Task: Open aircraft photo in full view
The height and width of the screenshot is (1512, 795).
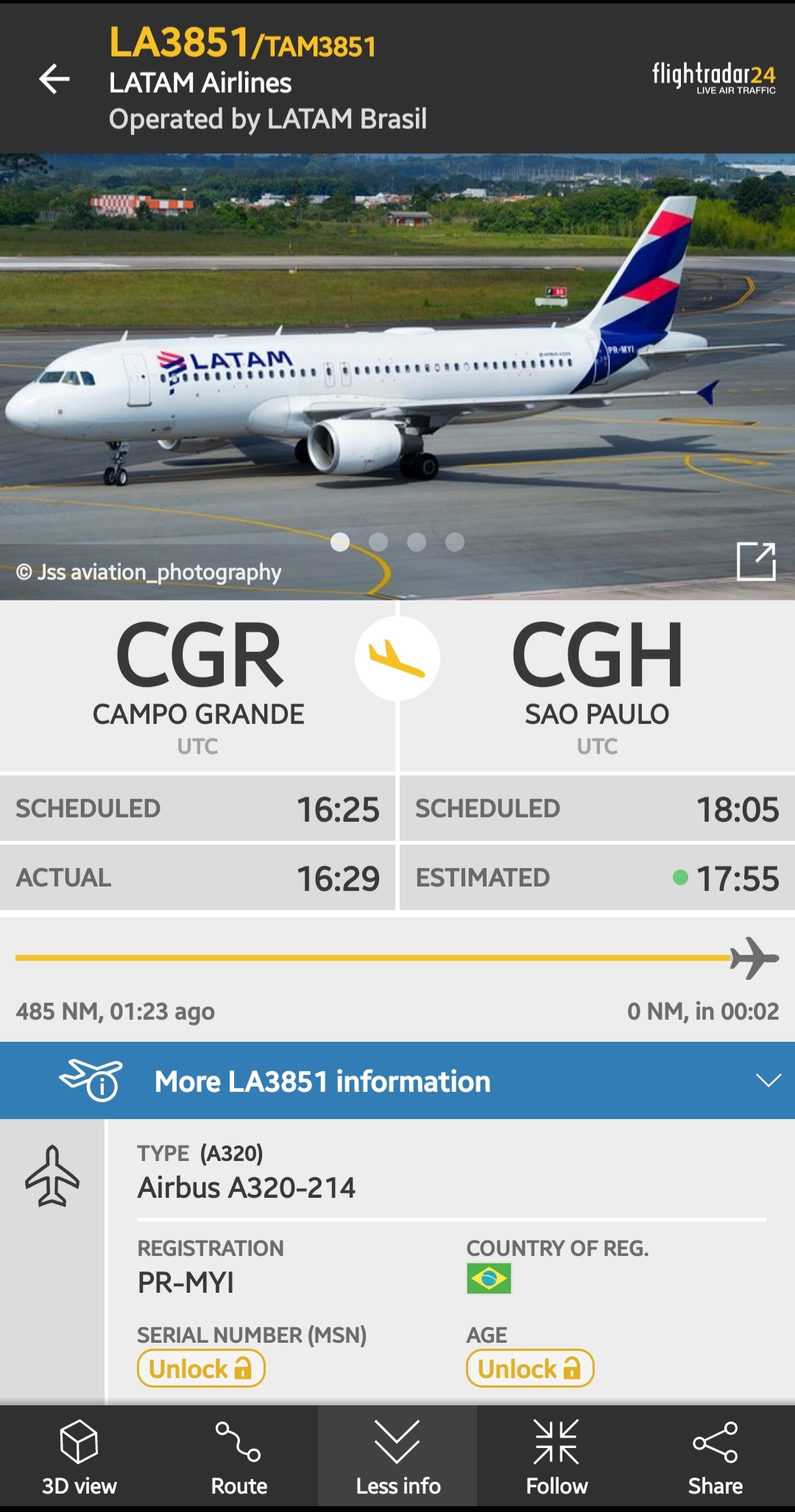Action: point(756,561)
